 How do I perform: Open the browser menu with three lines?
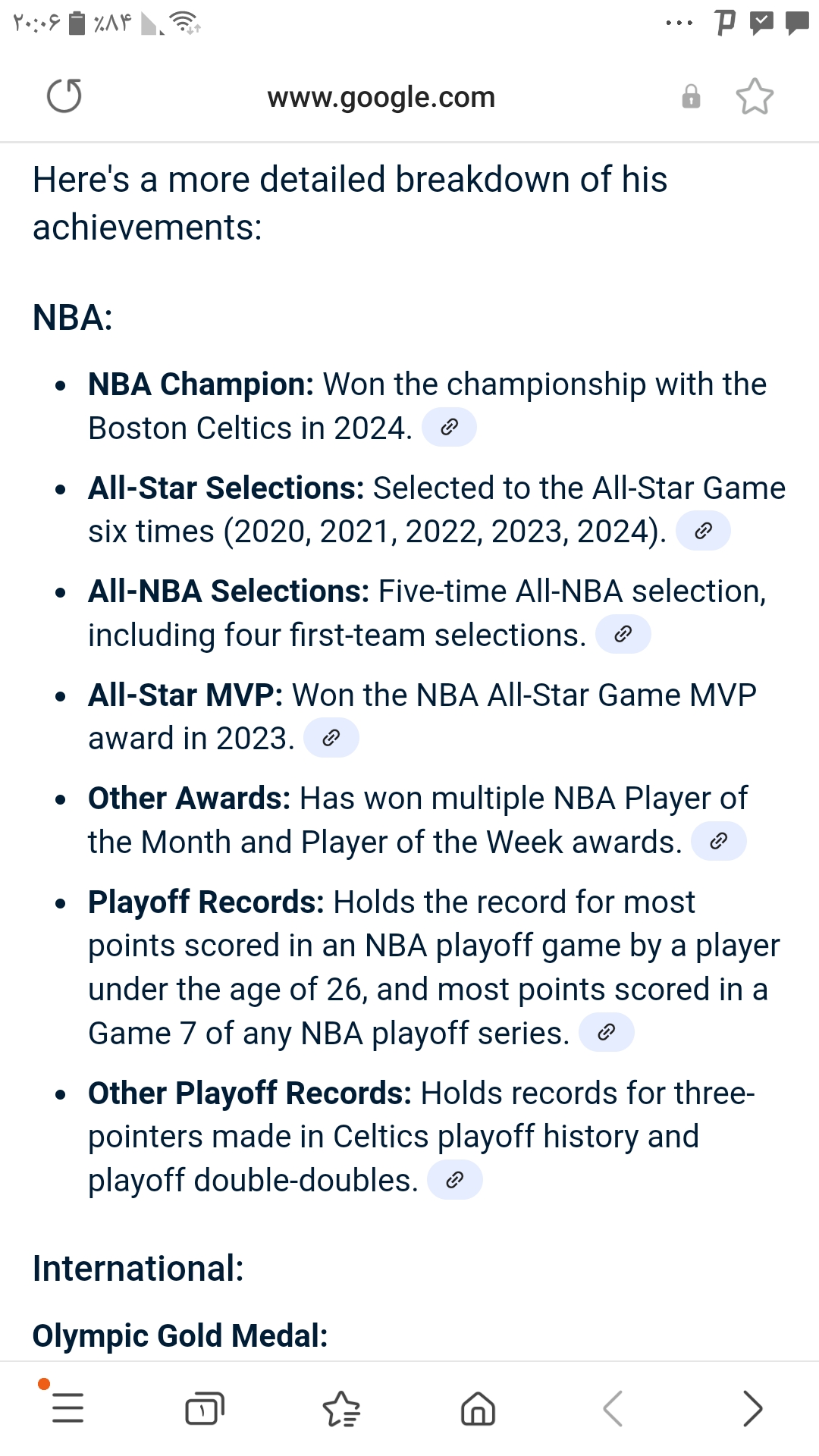(67, 1408)
